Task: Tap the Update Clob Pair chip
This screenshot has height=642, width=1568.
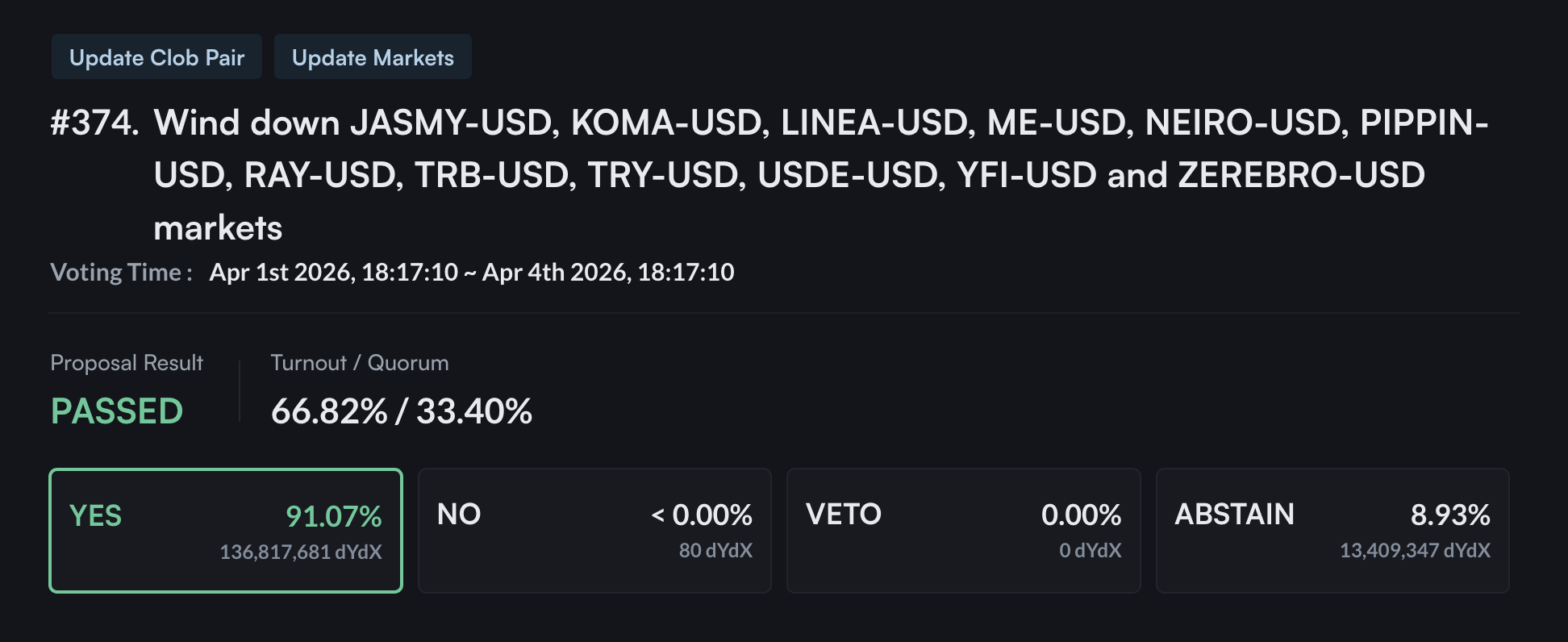Action: coord(156,57)
